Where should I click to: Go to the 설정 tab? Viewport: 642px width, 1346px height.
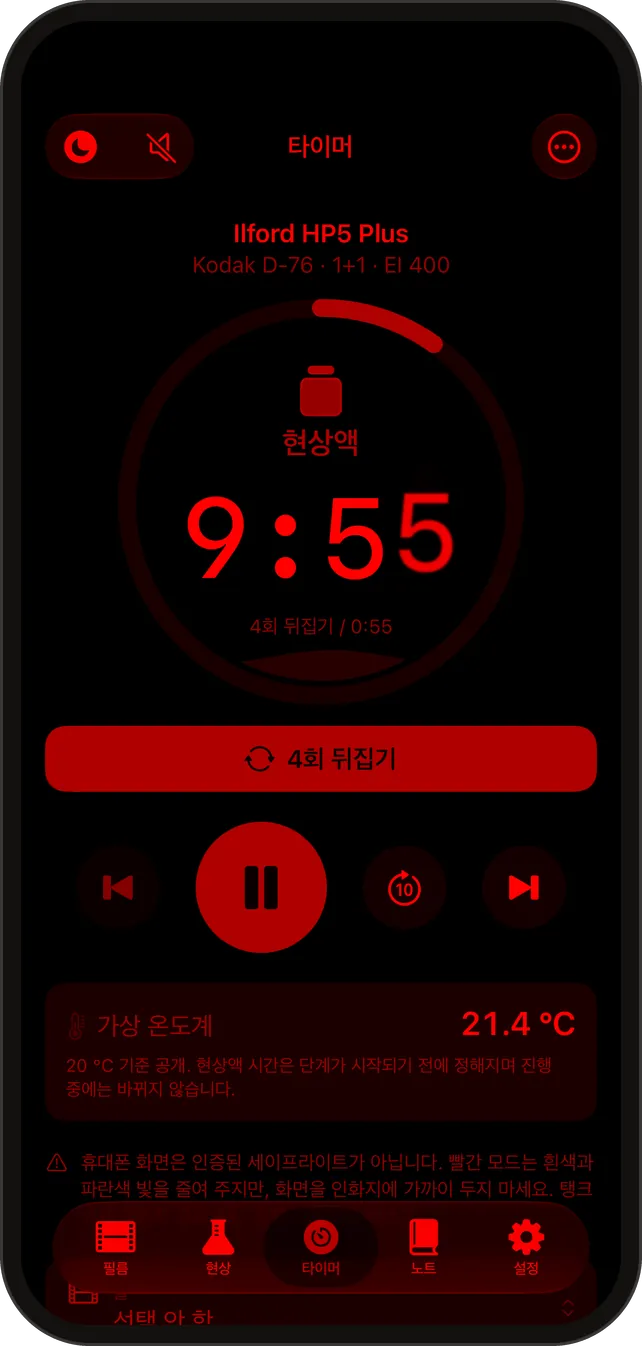click(526, 1247)
